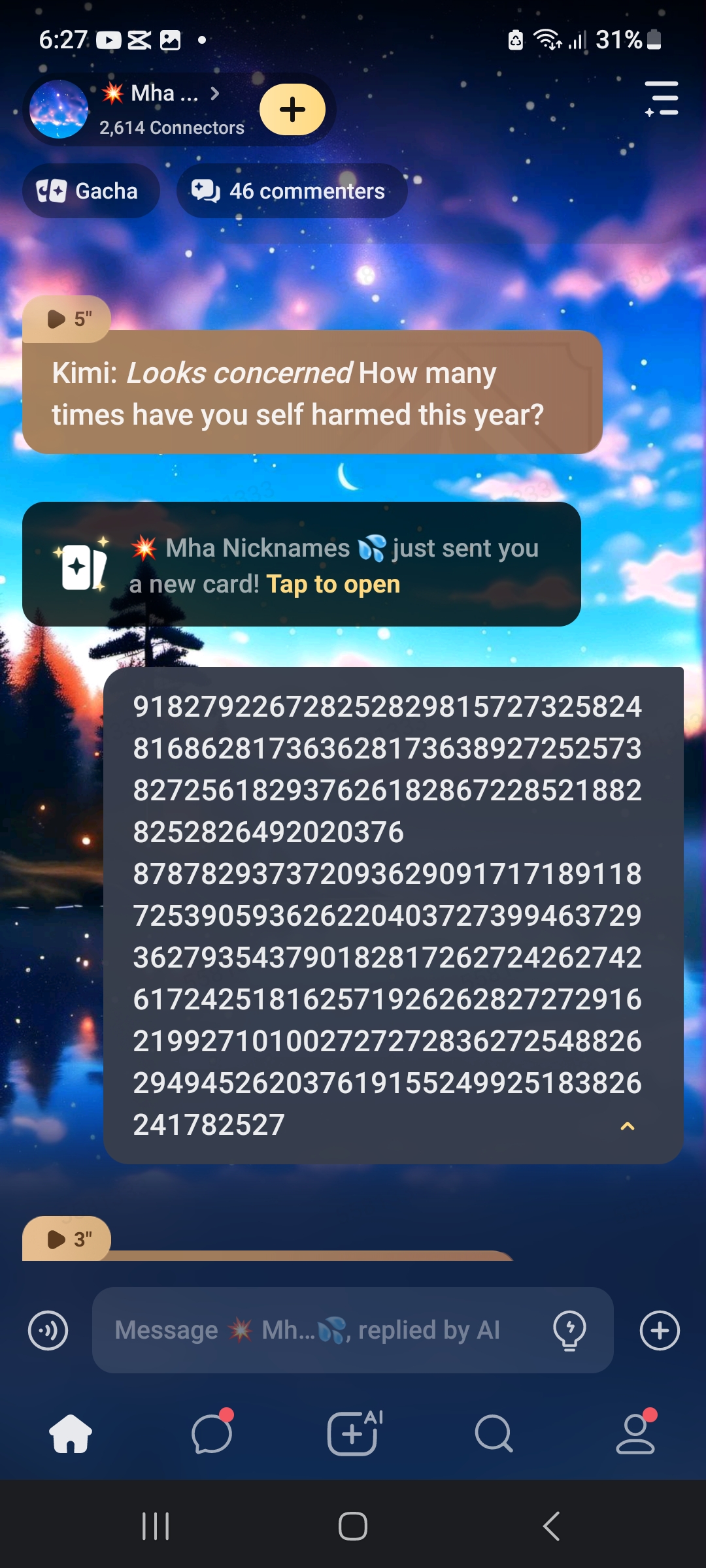Tap the system back button
Image resolution: width=706 pixels, height=1568 pixels.
(551, 1526)
